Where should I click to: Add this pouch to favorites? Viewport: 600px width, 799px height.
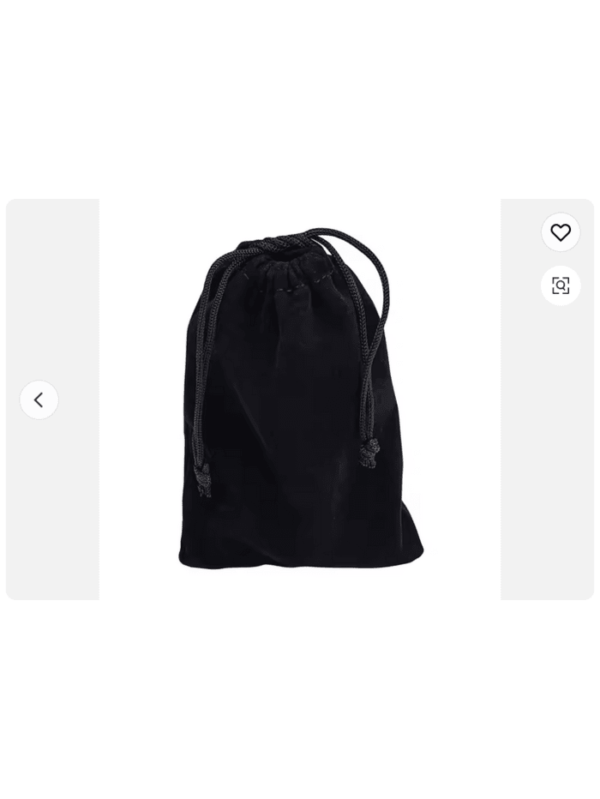pos(560,233)
